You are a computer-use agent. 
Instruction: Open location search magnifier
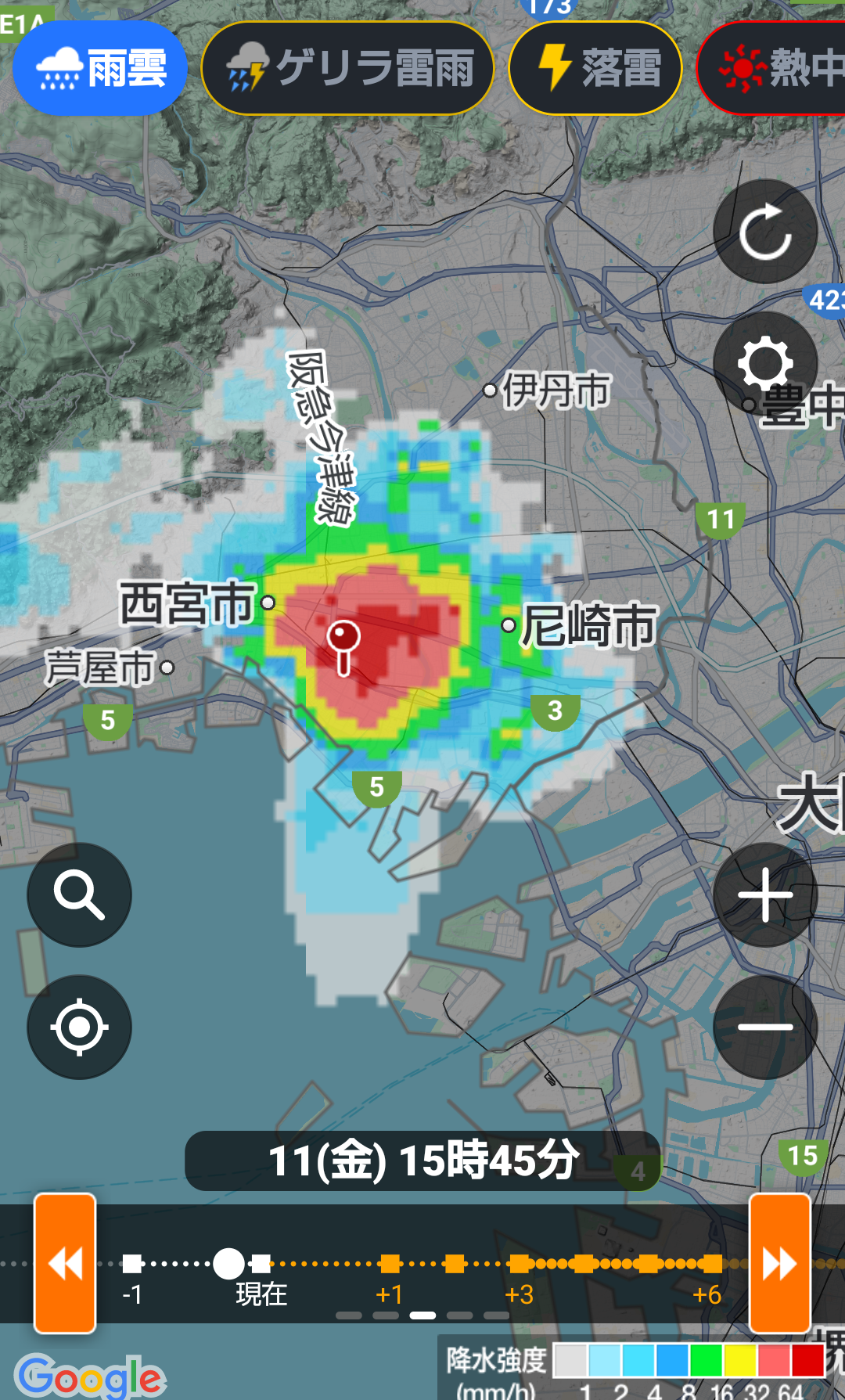coord(79,894)
